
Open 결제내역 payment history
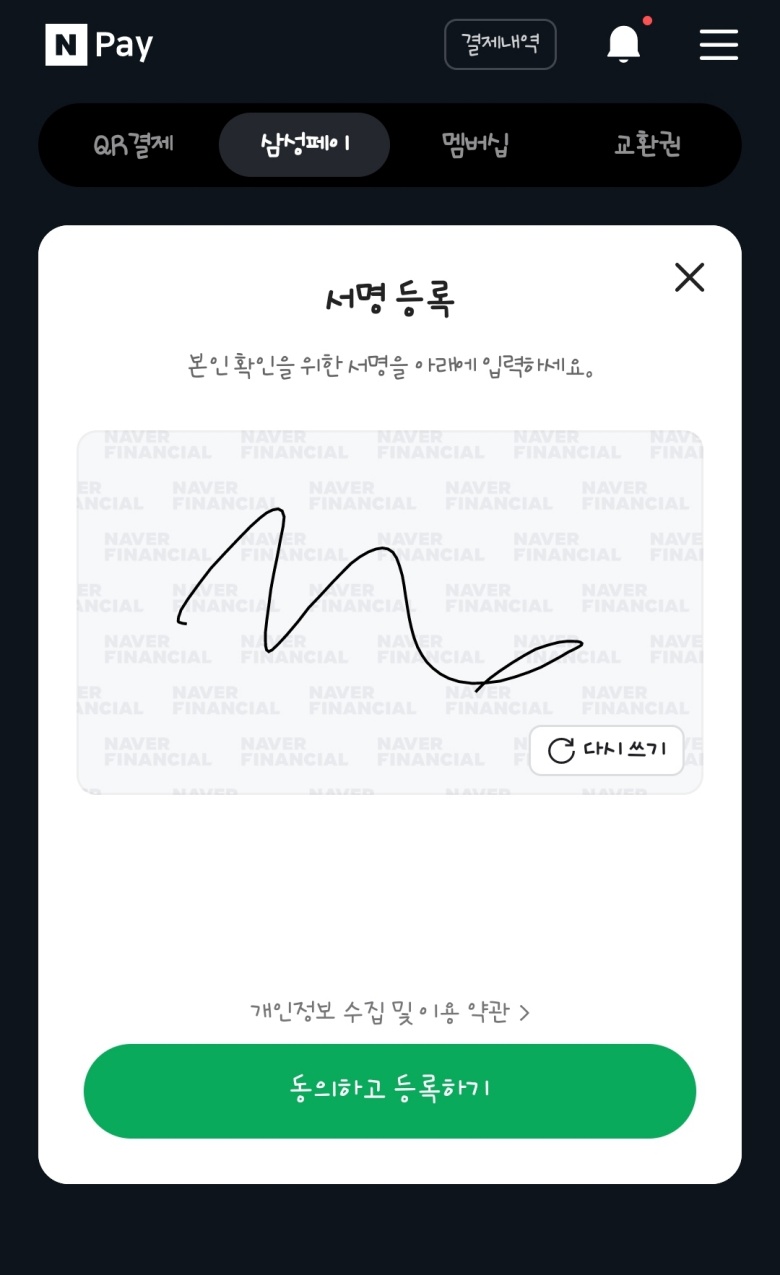500,44
